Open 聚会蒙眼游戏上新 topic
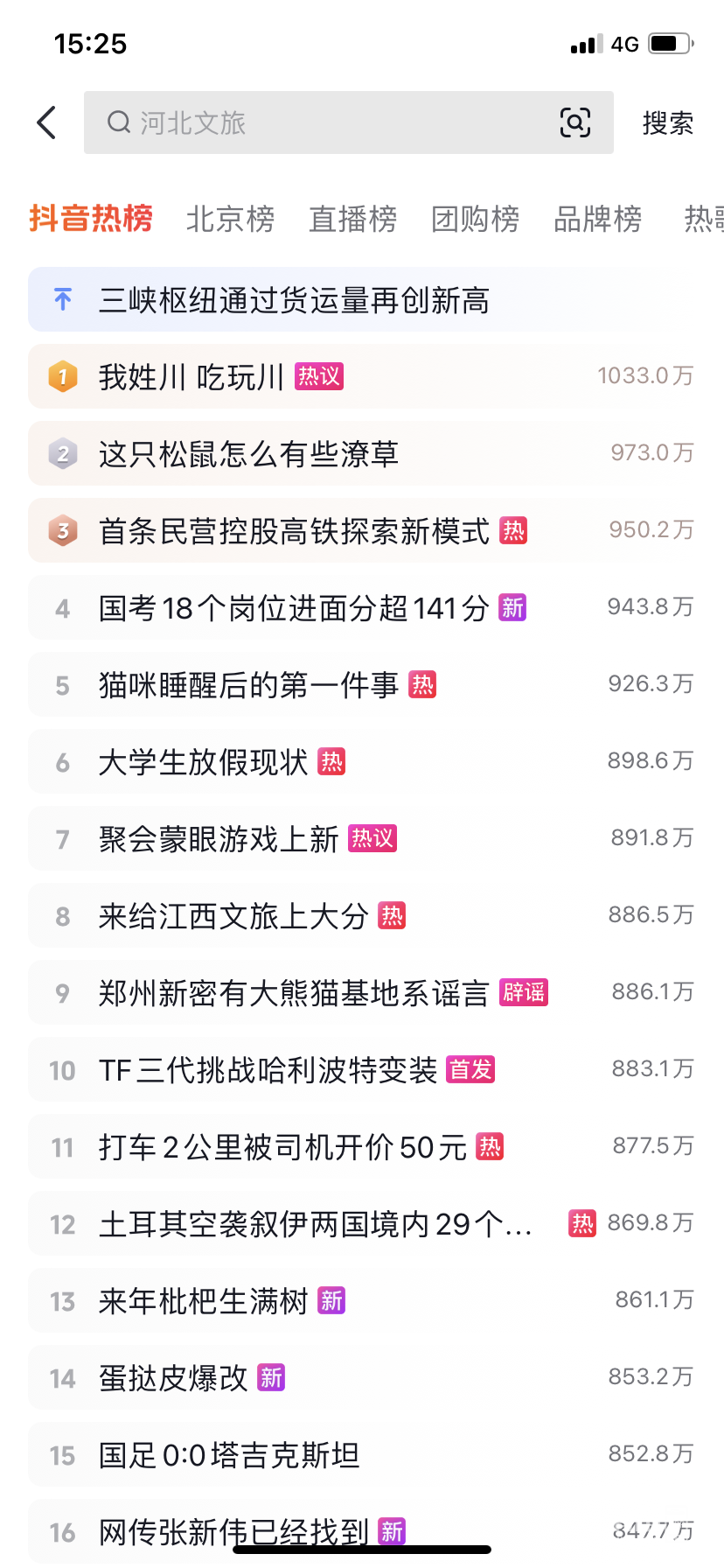Image resolution: width=724 pixels, height=1568 pixels. point(219,839)
